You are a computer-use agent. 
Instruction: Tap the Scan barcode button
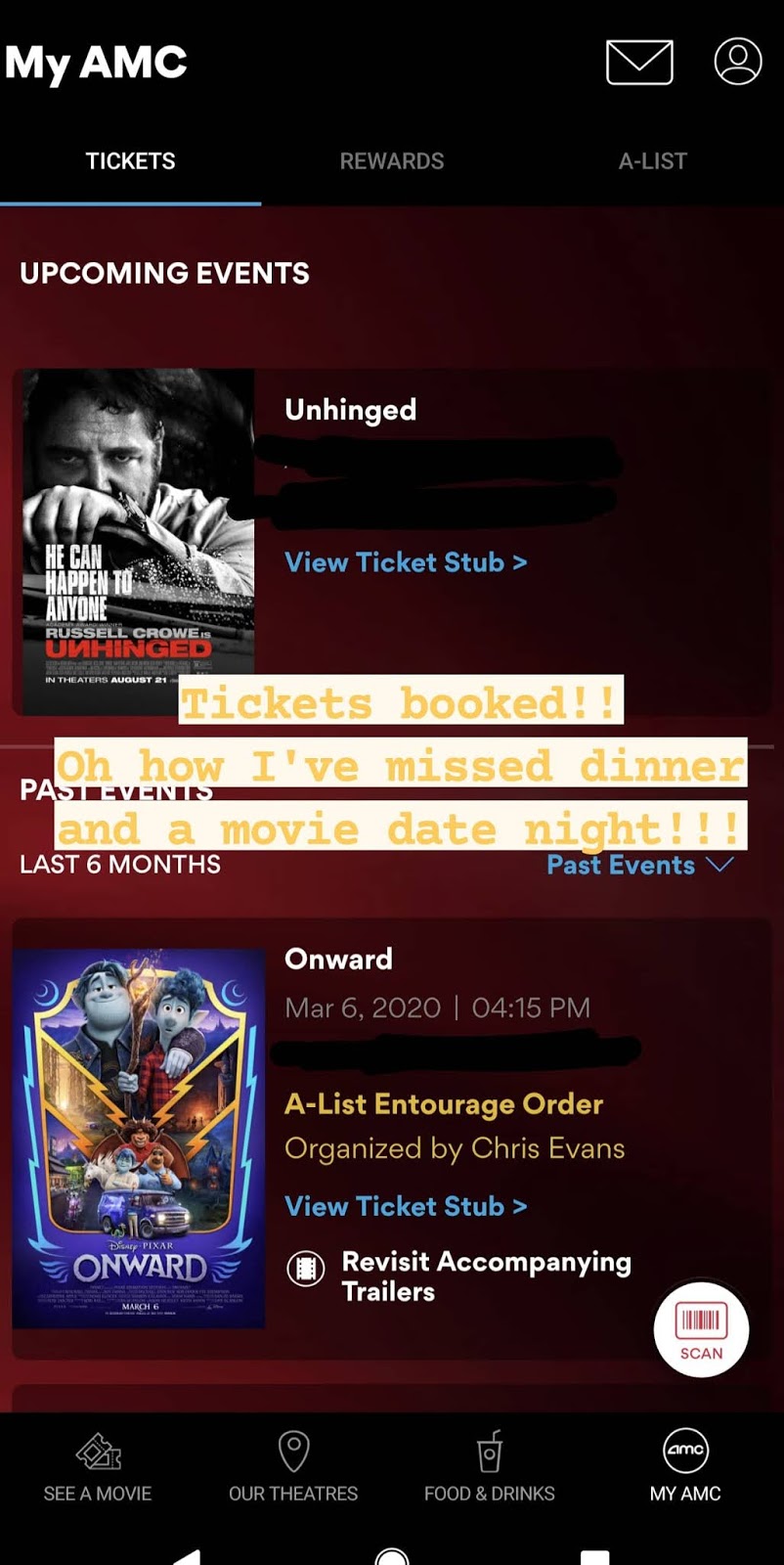(701, 1329)
